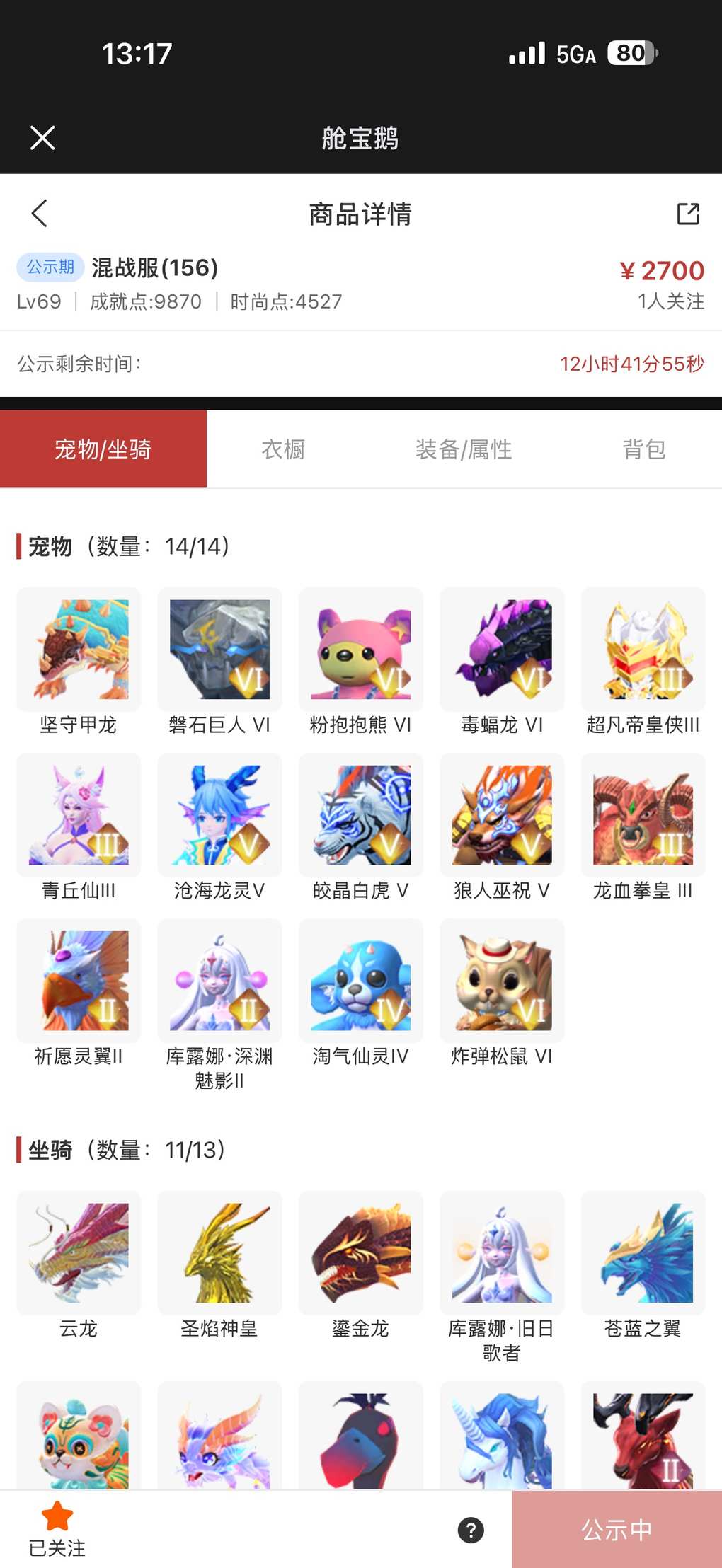The width and height of the screenshot is (722, 1568).
Task: Open the 青丘仙III pet
Action: [x=79, y=815]
